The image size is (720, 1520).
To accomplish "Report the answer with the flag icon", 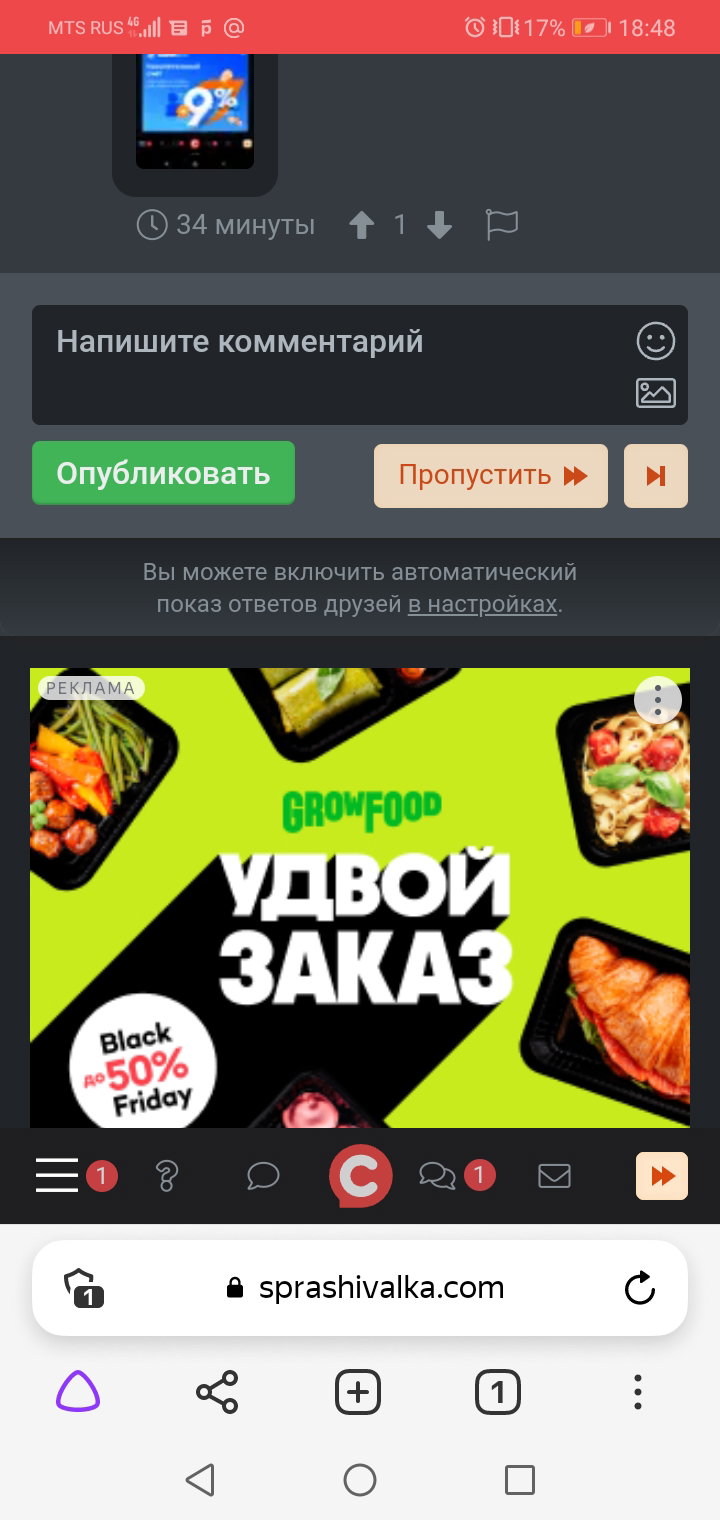I will click(502, 225).
